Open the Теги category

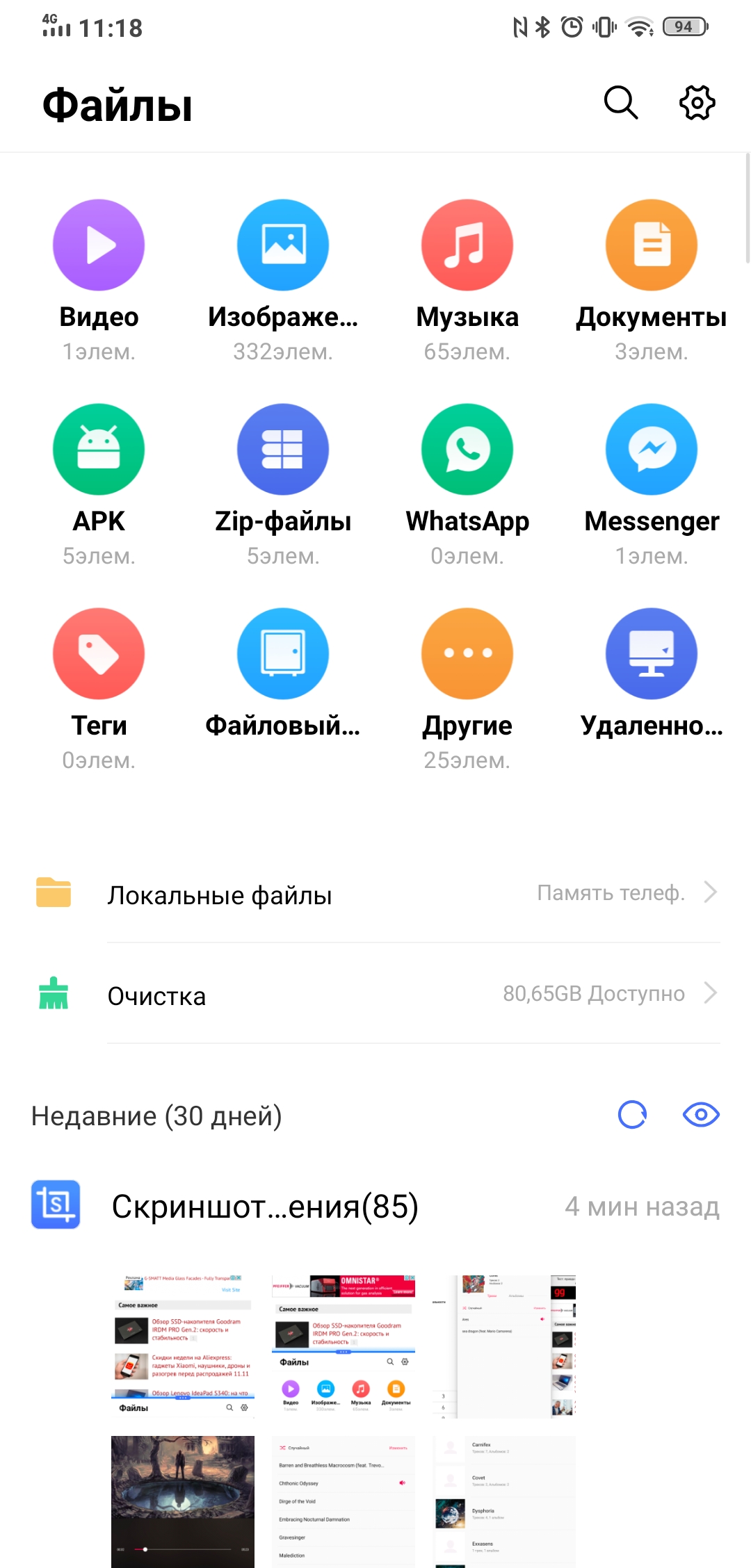pos(99,654)
